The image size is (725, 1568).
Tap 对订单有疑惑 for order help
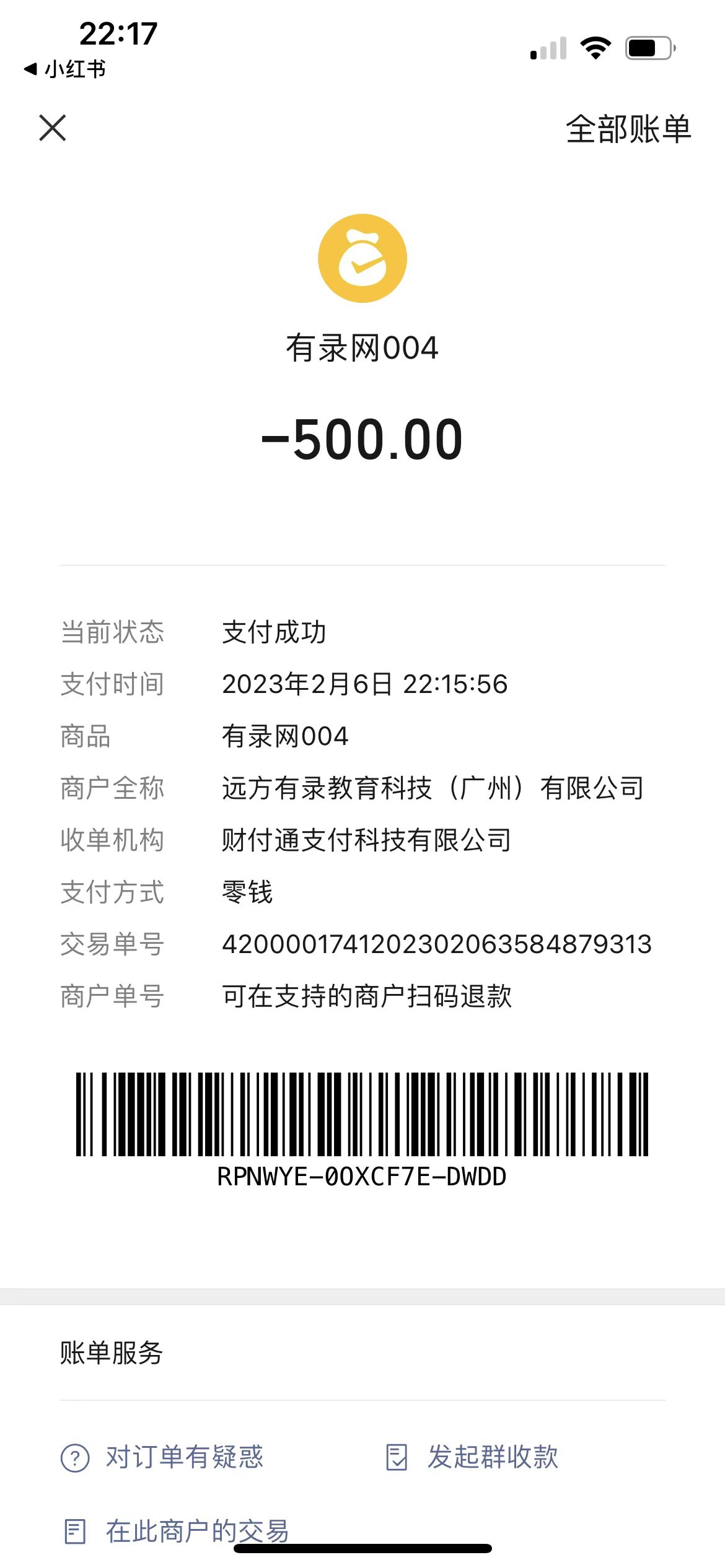[162, 1457]
